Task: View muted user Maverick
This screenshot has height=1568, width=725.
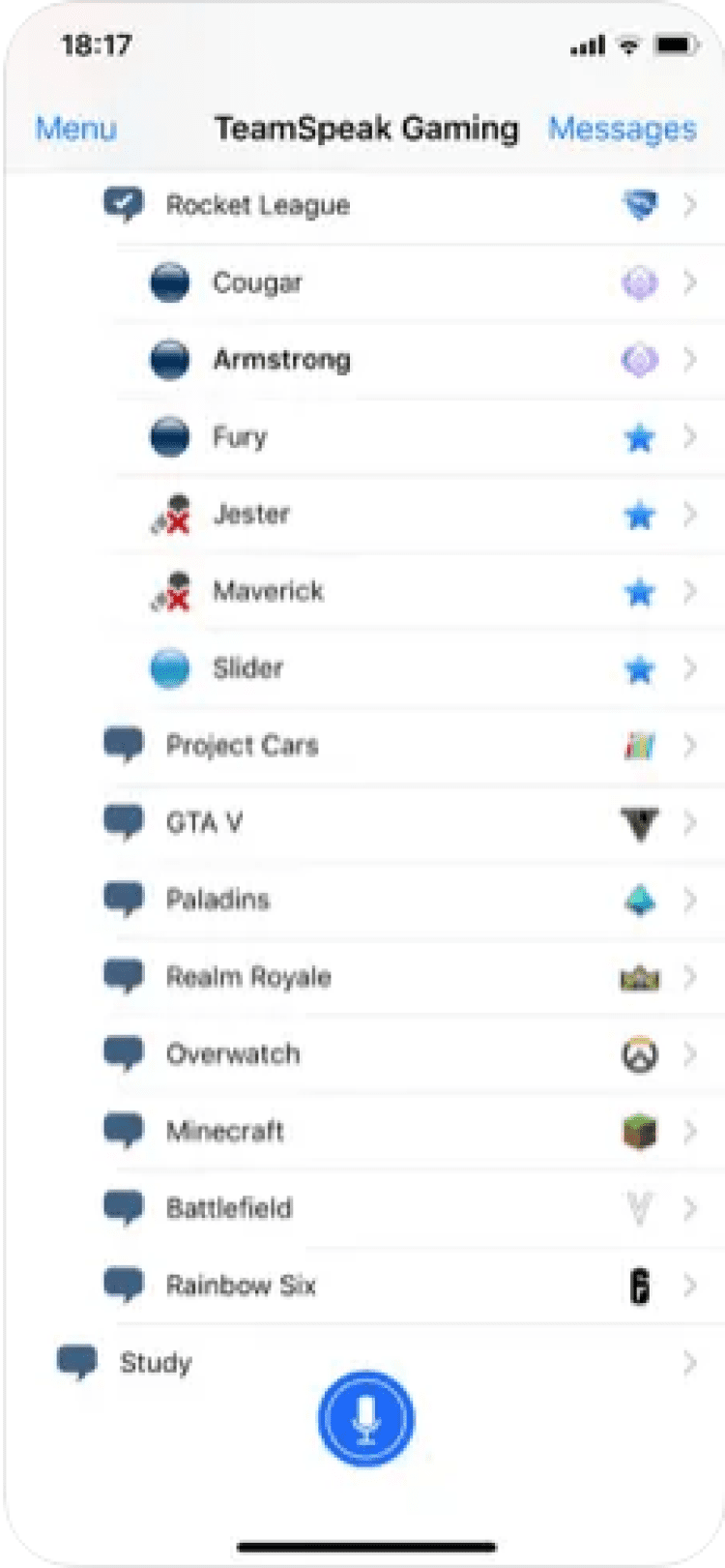Action: [268, 591]
